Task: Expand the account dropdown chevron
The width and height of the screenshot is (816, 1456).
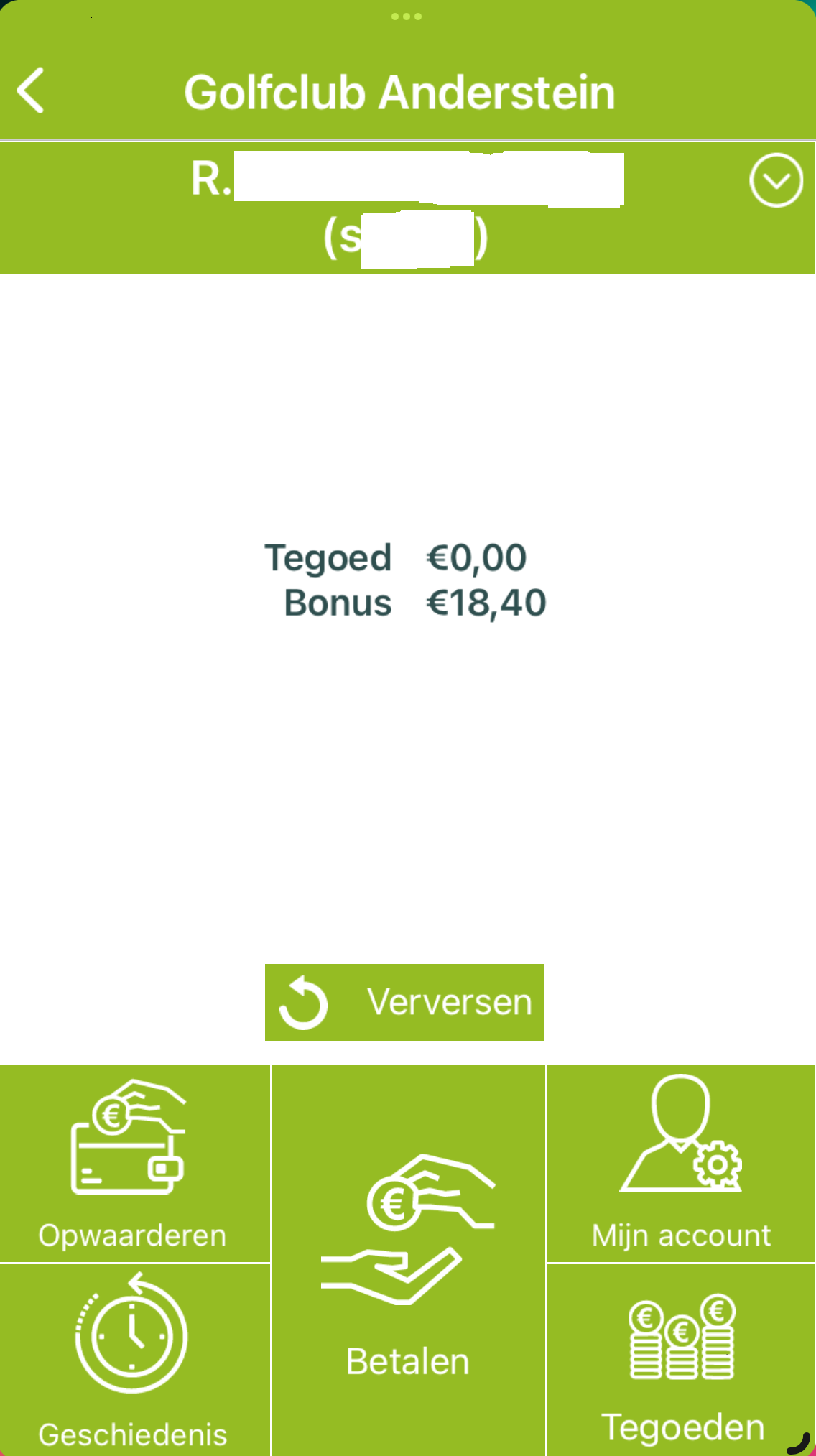Action: coord(776,180)
